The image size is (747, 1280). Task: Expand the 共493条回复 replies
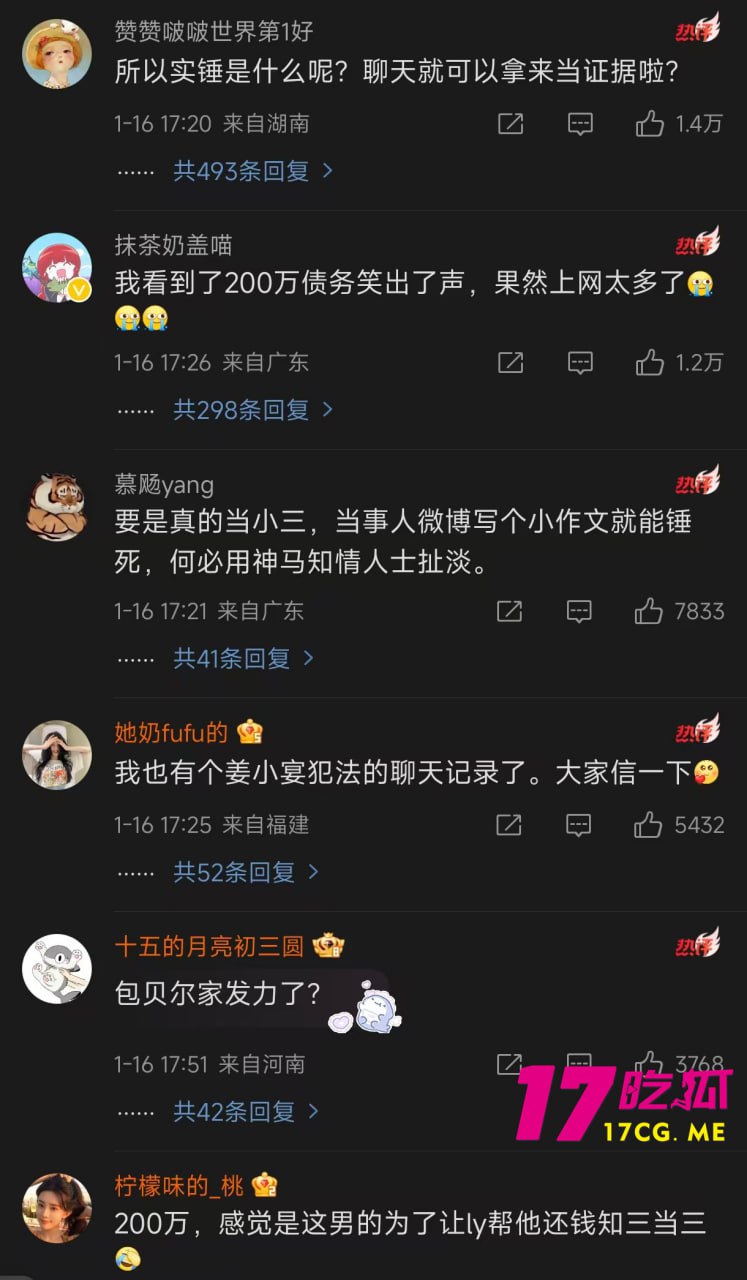252,171
